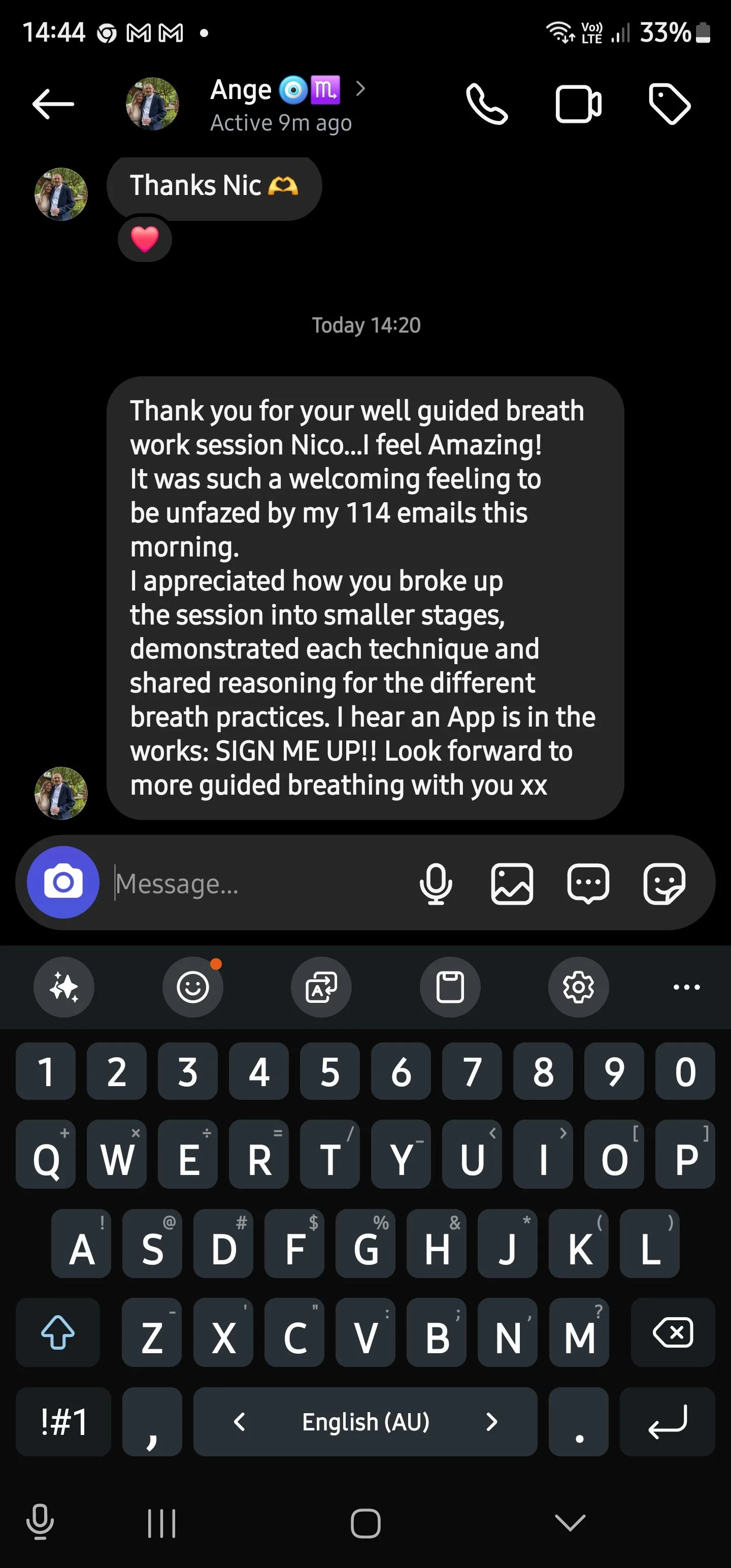Open keyboard clipboard
This screenshot has height=1568, width=731.
pyautogui.click(x=450, y=987)
